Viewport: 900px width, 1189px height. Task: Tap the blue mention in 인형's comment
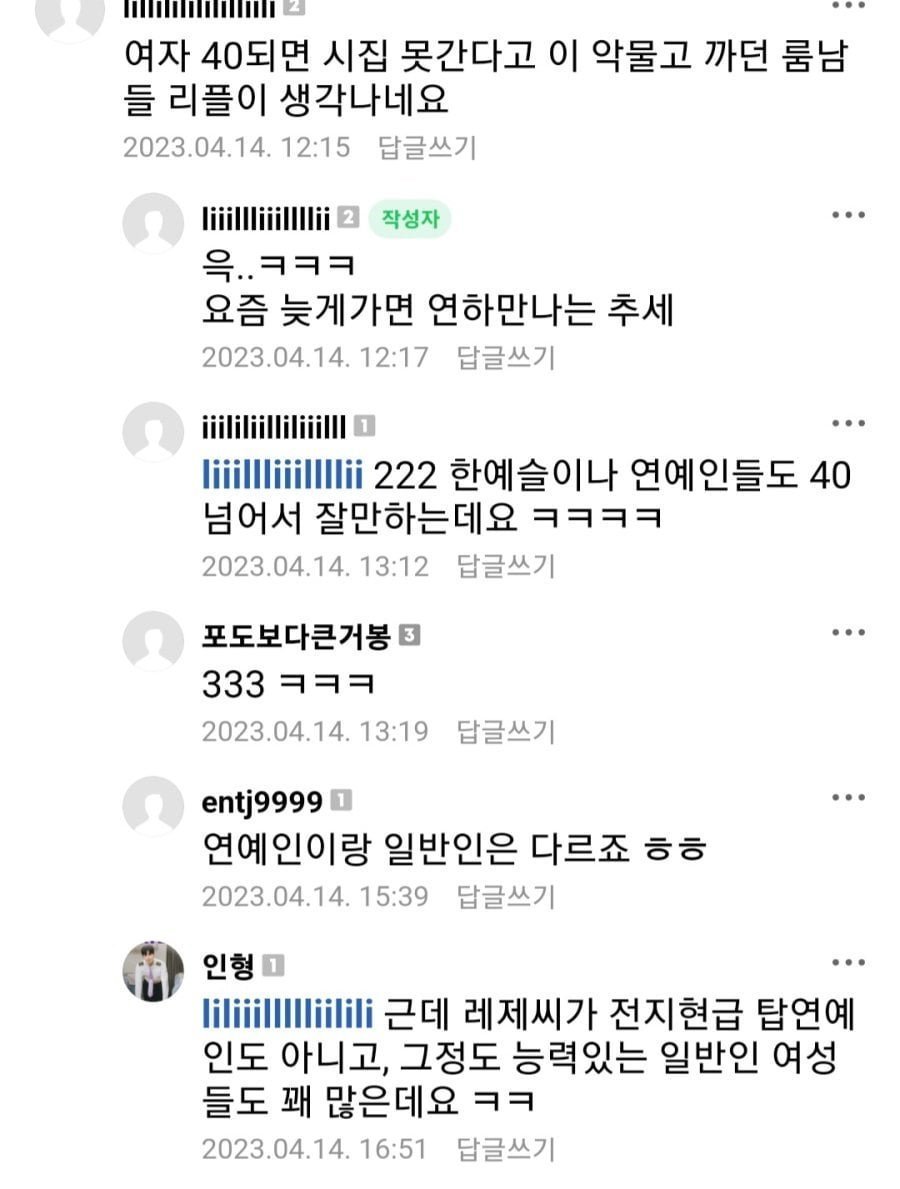click(x=287, y=1015)
